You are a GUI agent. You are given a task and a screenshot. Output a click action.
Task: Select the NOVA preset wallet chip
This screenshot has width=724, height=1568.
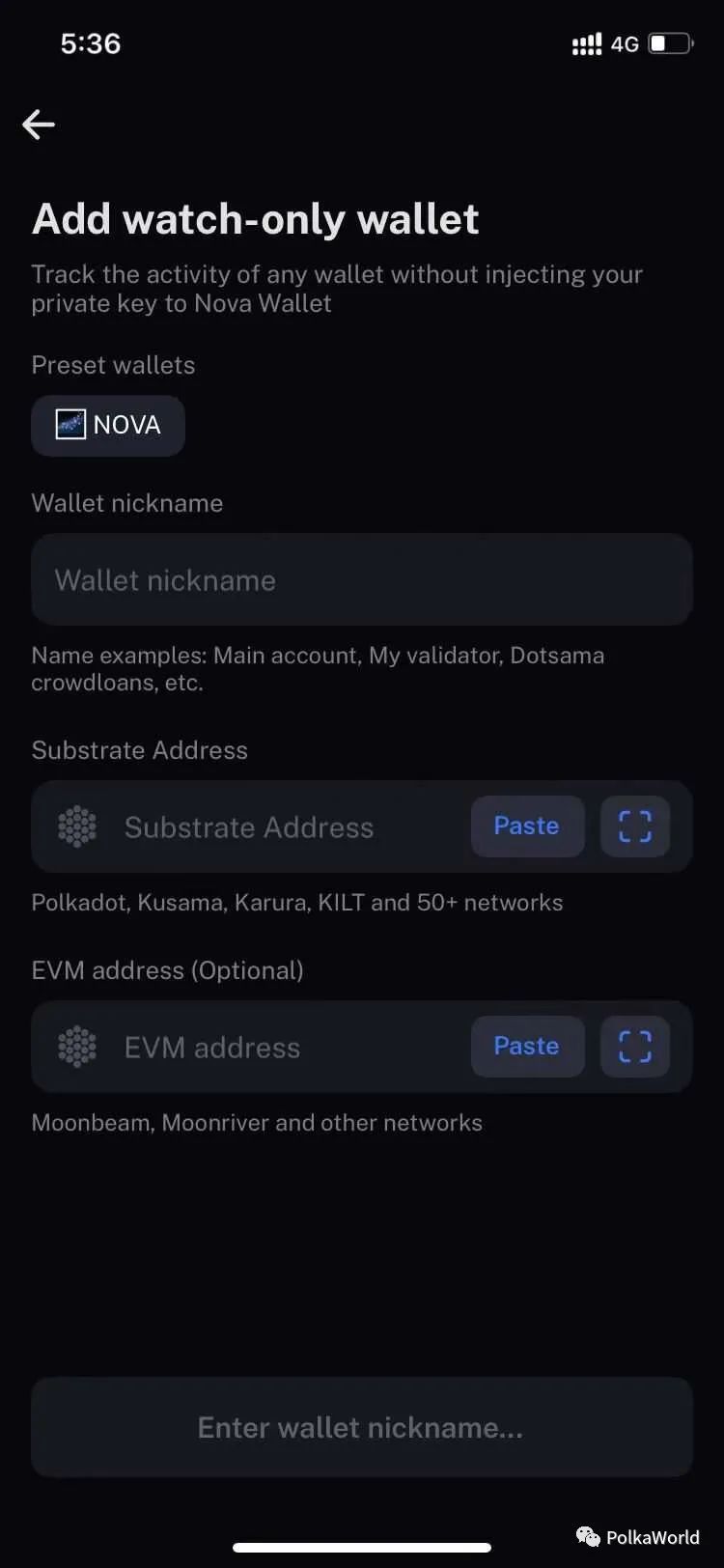108,425
